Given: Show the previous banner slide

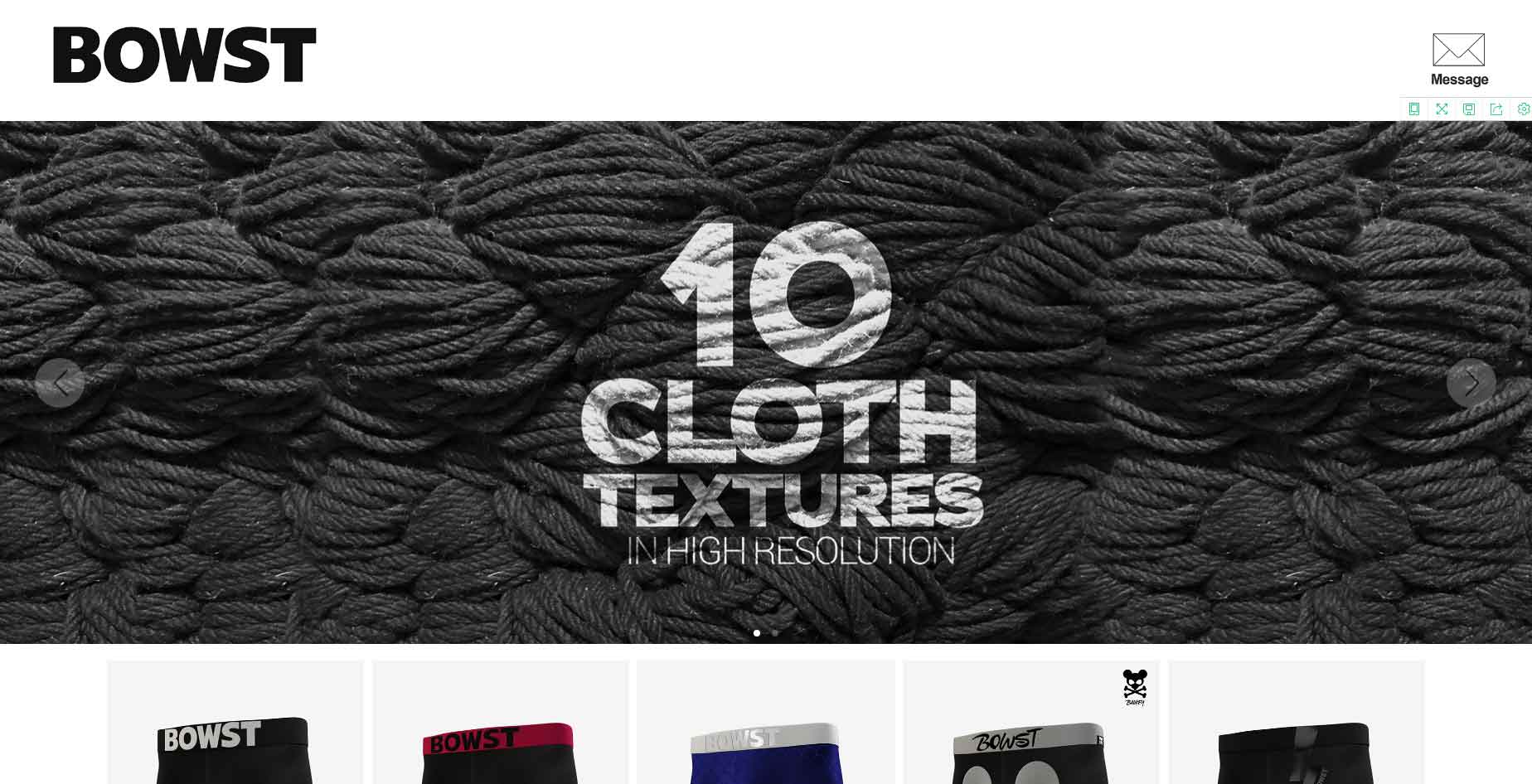Looking at the screenshot, I should [60, 383].
